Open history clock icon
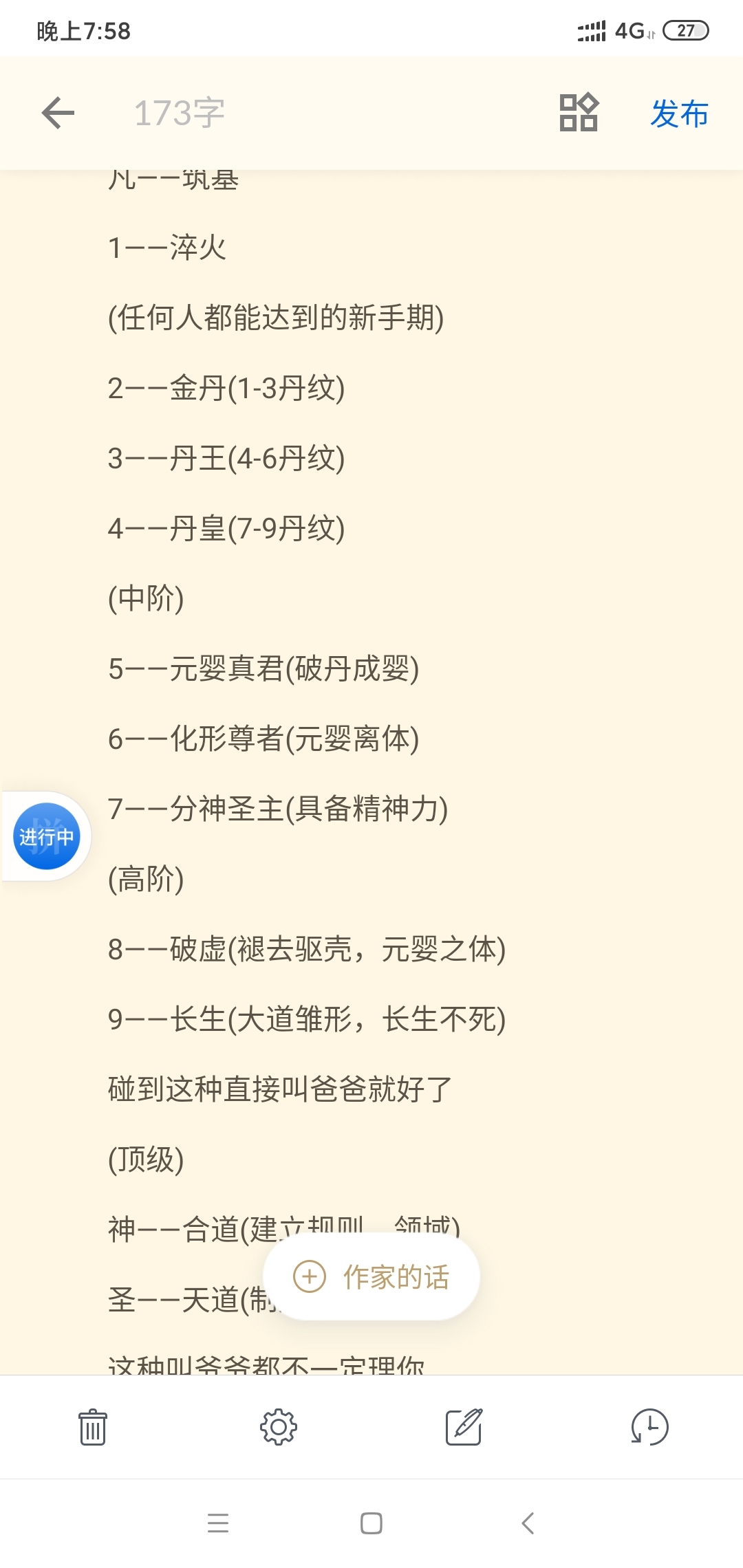743x1568 pixels. pos(649,1427)
